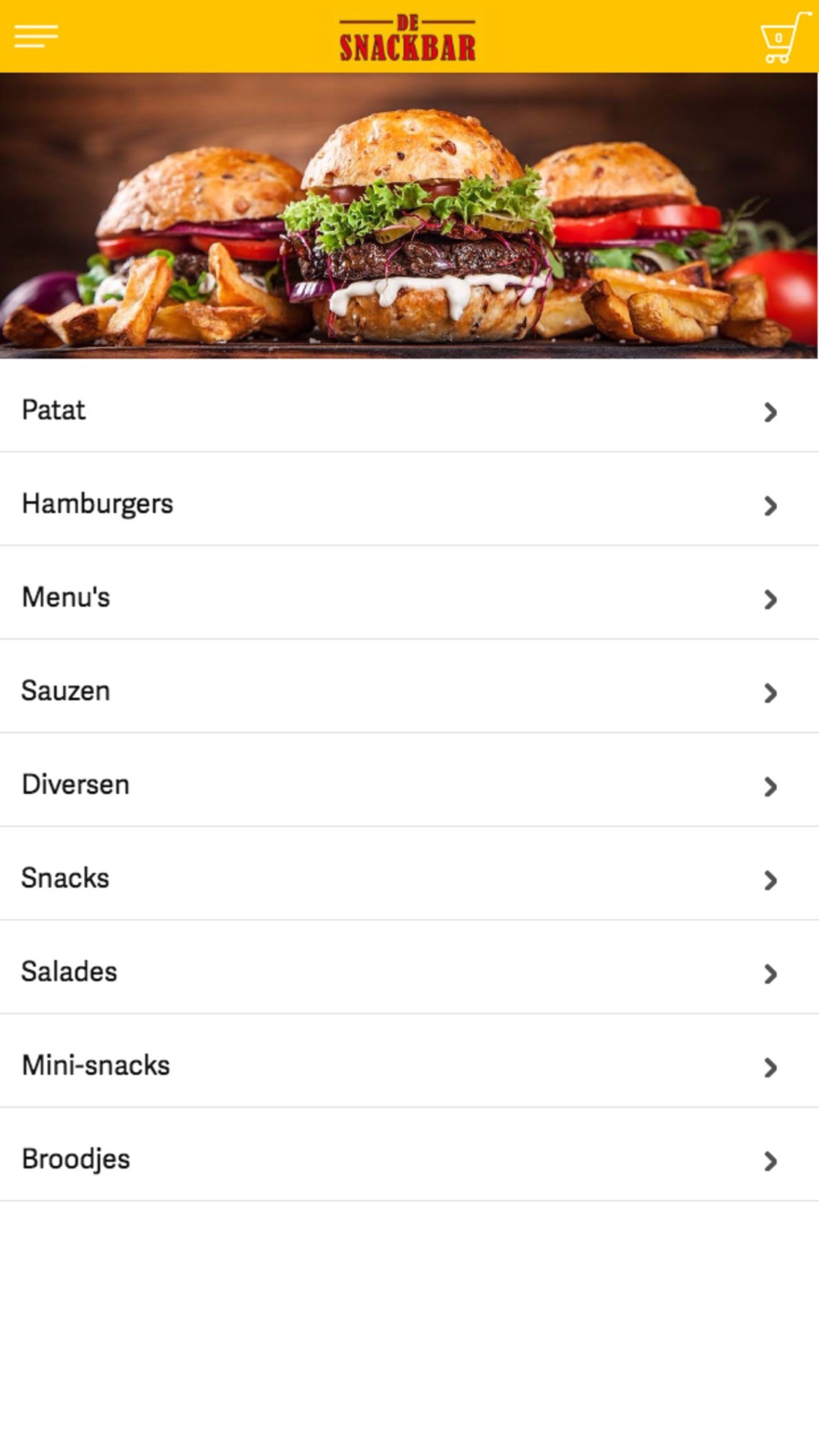The height and width of the screenshot is (1456, 819).
Task: Open the shopping cart
Action: tap(785, 37)
